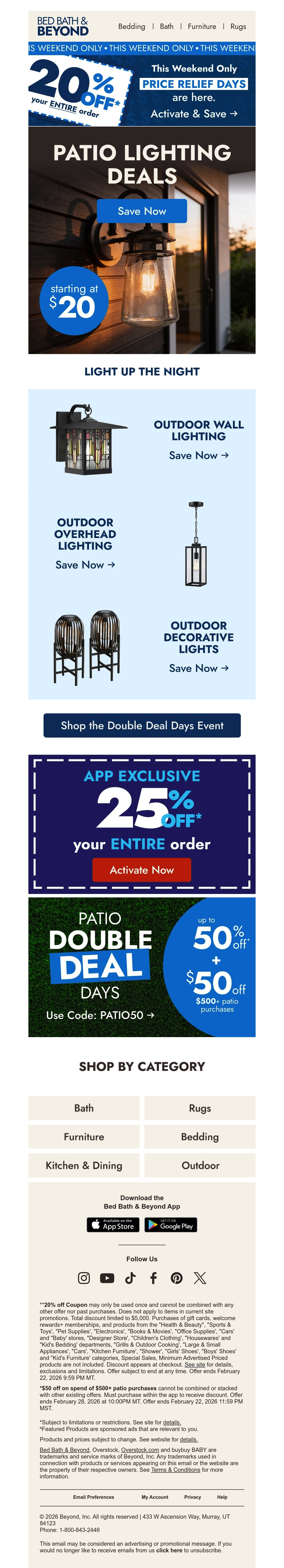The width and height of the screenshot is (284, 1568).
Task: Tap Save Now on patio lighting banner
Action: tap(142, 211)
